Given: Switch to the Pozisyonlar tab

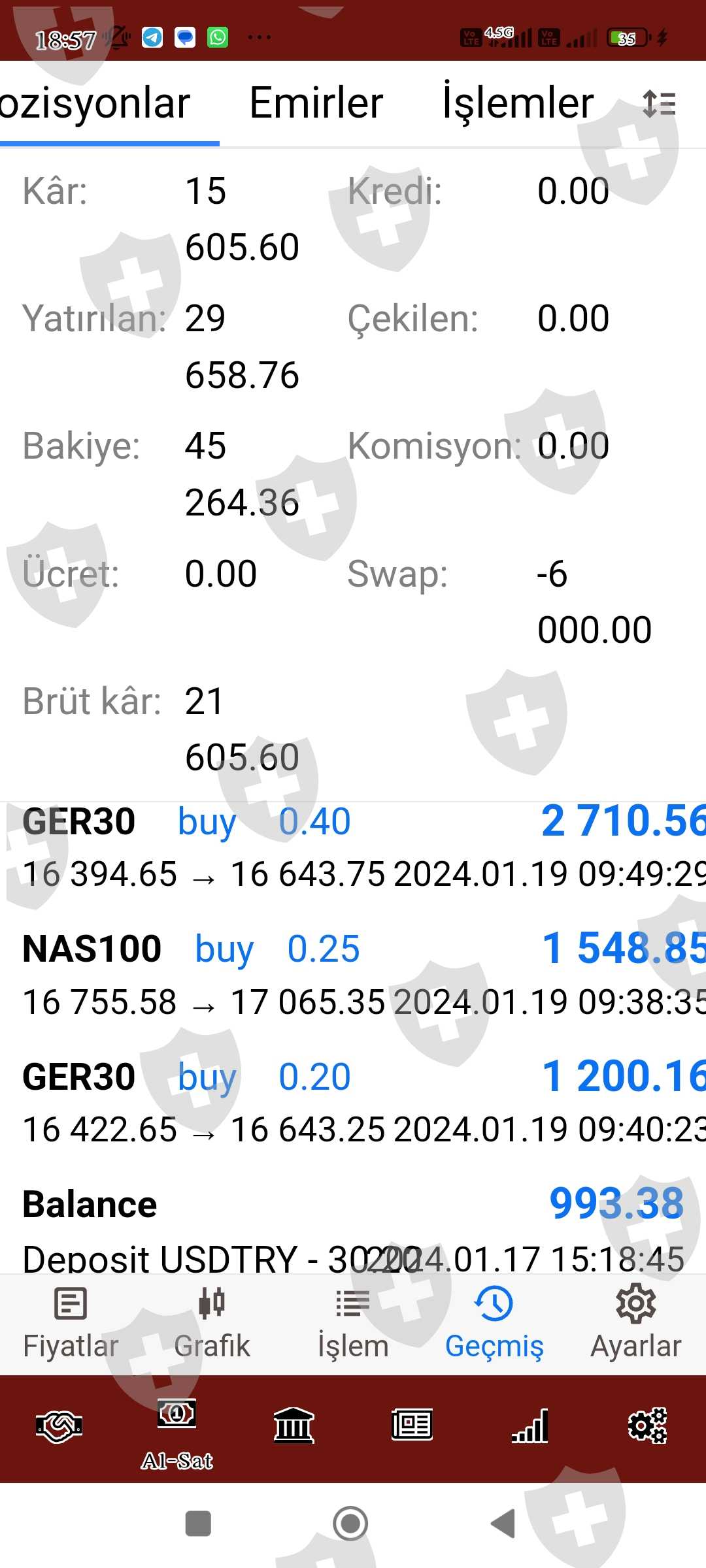Looking at the screenshot, I should tap(98, 105).
